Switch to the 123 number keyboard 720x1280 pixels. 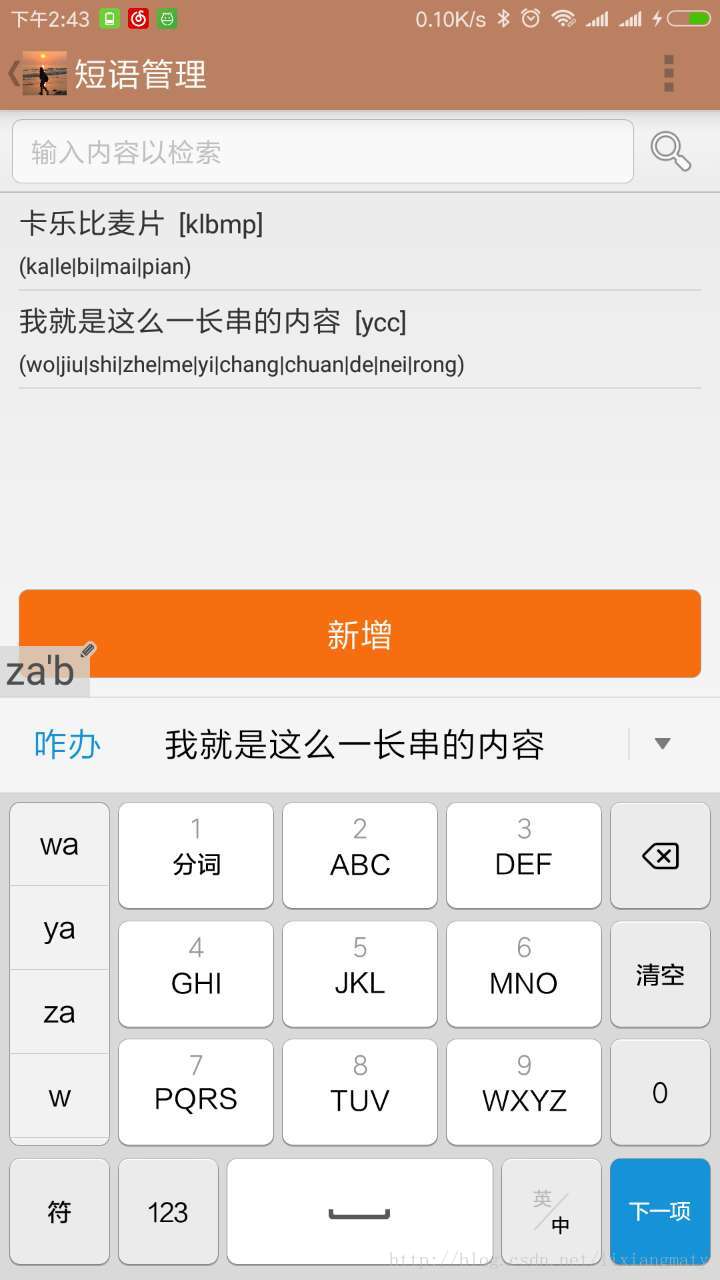[x=168, y=1212]
